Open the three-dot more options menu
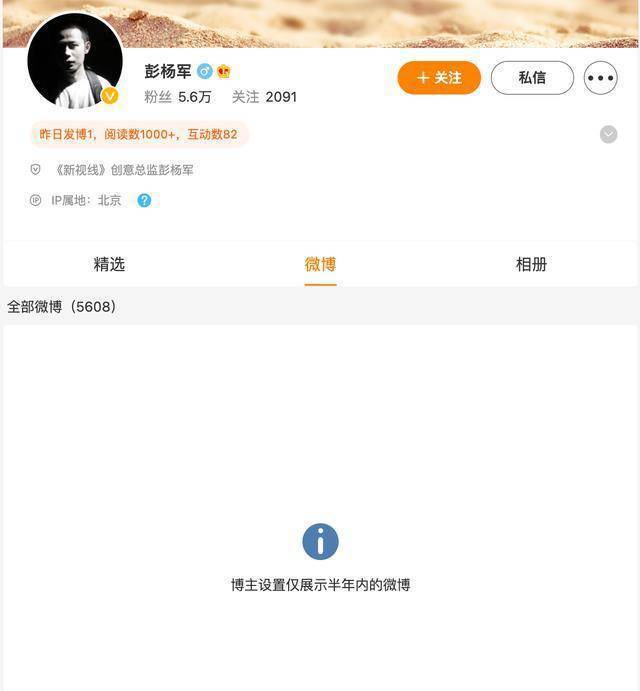The height and width of the screenshot is (691, 640). click(600, 78)
